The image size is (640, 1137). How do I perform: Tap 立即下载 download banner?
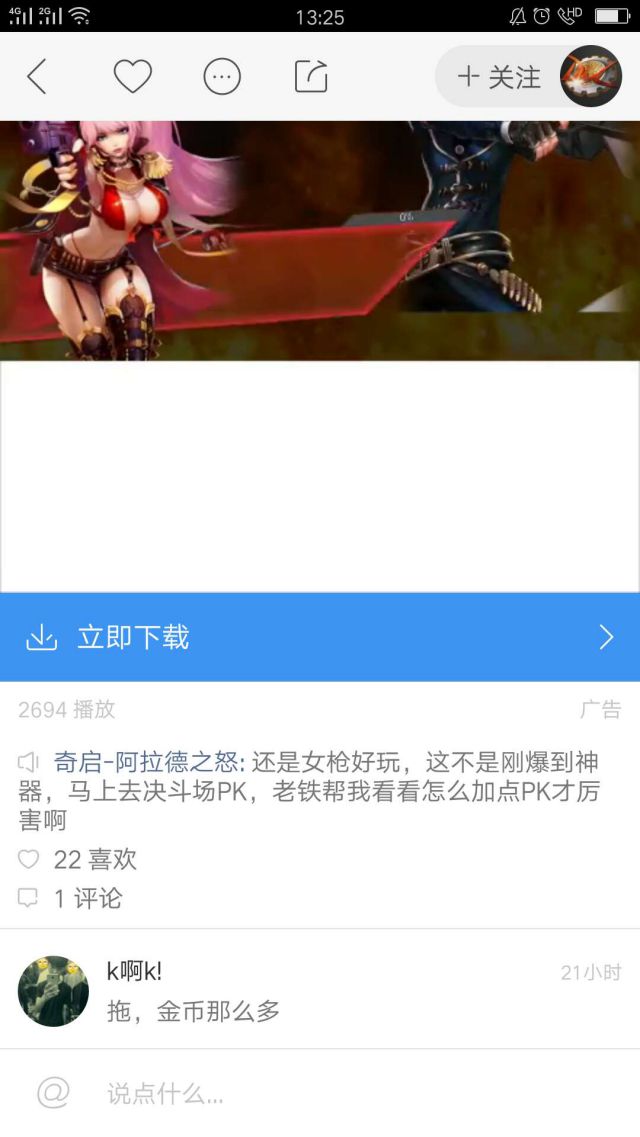click(x=320, y=637)
